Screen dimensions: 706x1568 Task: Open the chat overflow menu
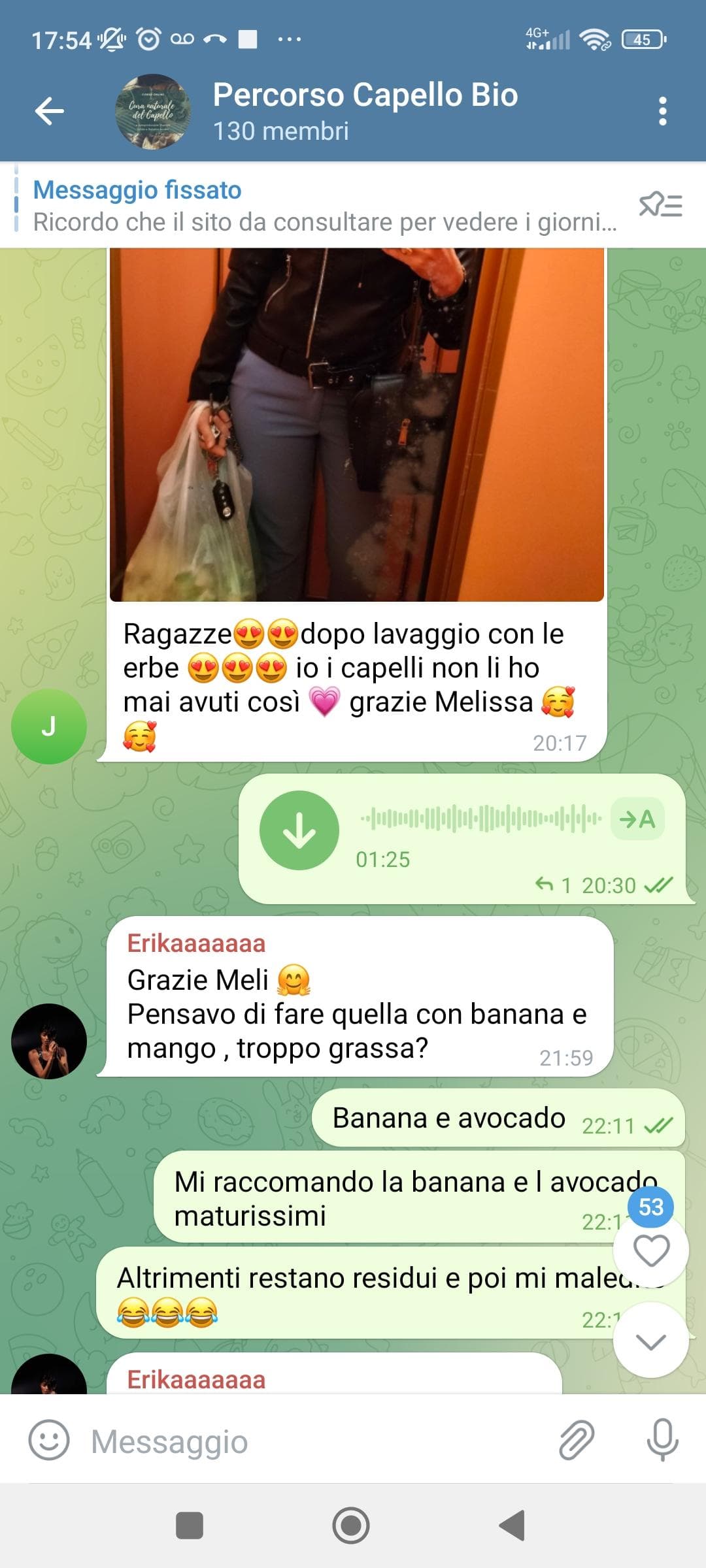(662, 111)
